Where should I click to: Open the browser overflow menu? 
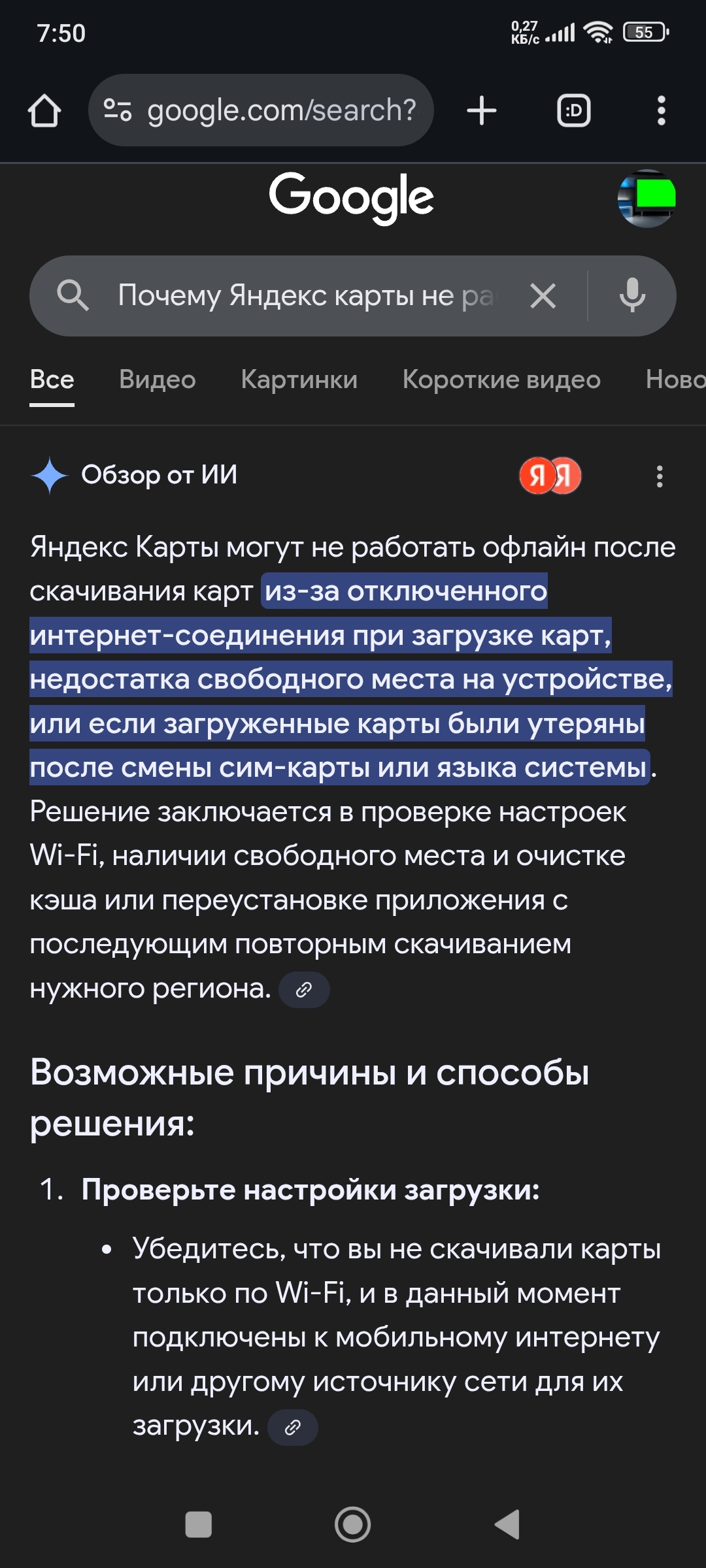pyautogui.click(x=661, y=110)
